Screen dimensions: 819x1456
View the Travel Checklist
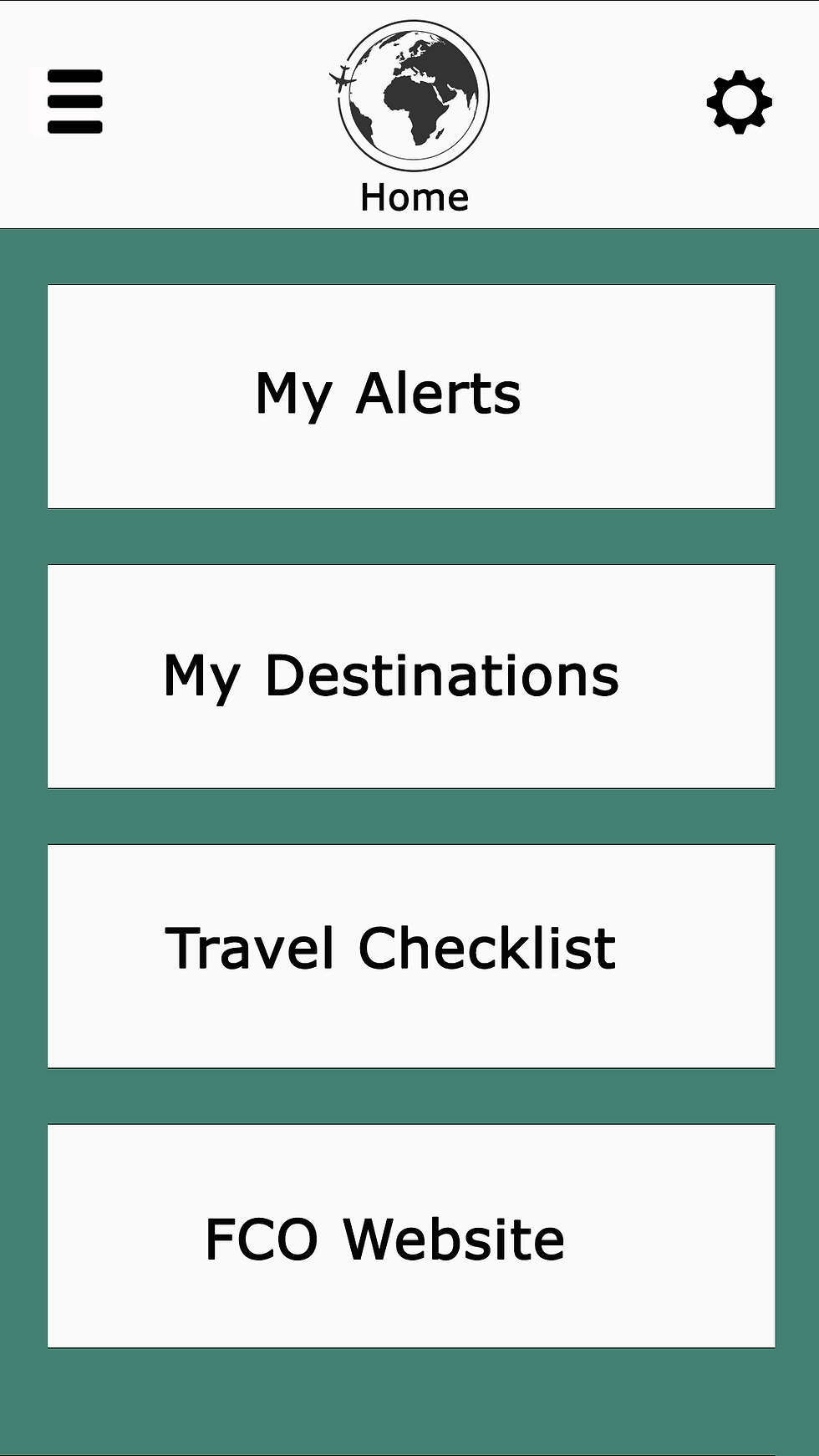coord(411,956)
